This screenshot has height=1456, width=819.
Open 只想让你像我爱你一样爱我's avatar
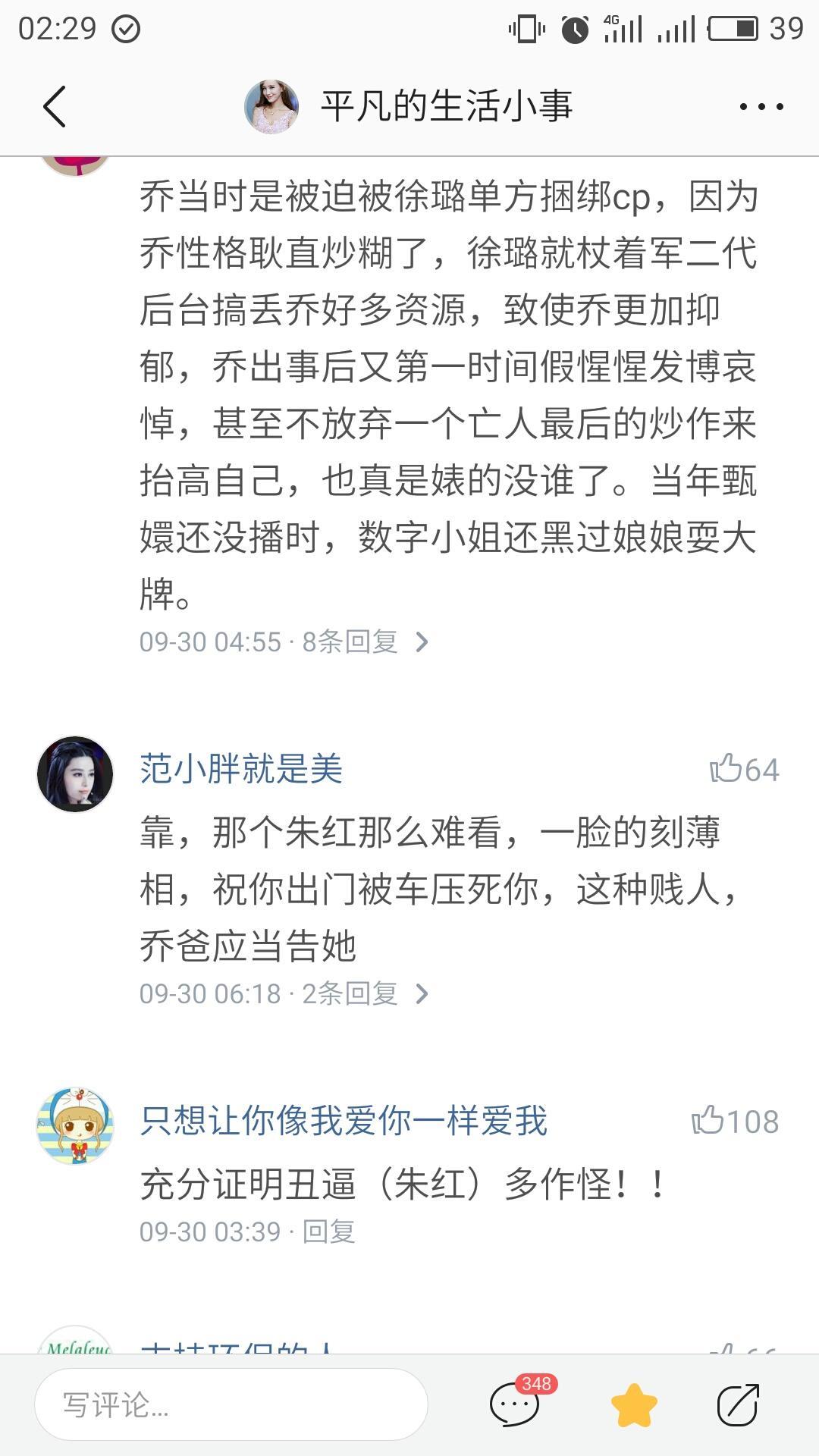tap(75, 1125)
